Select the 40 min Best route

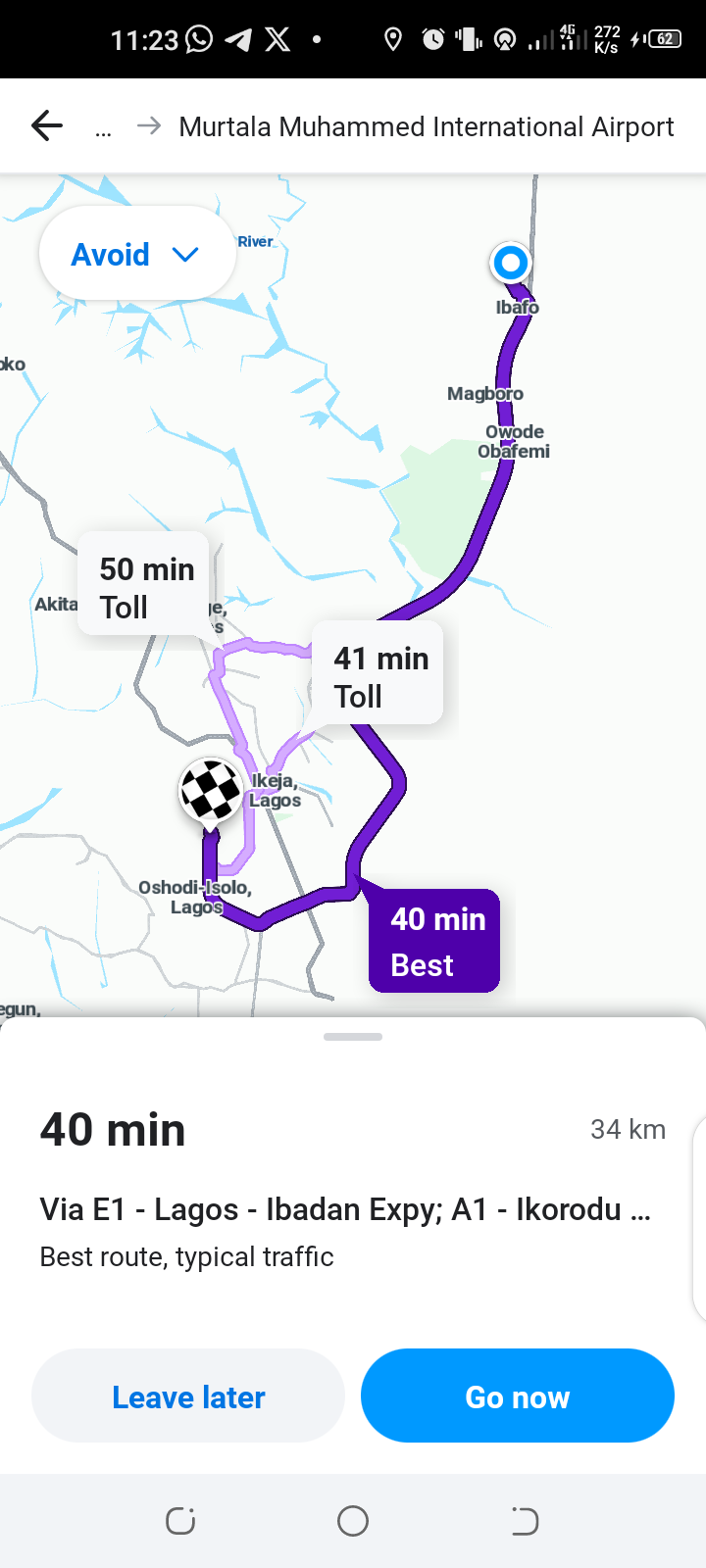435,941
